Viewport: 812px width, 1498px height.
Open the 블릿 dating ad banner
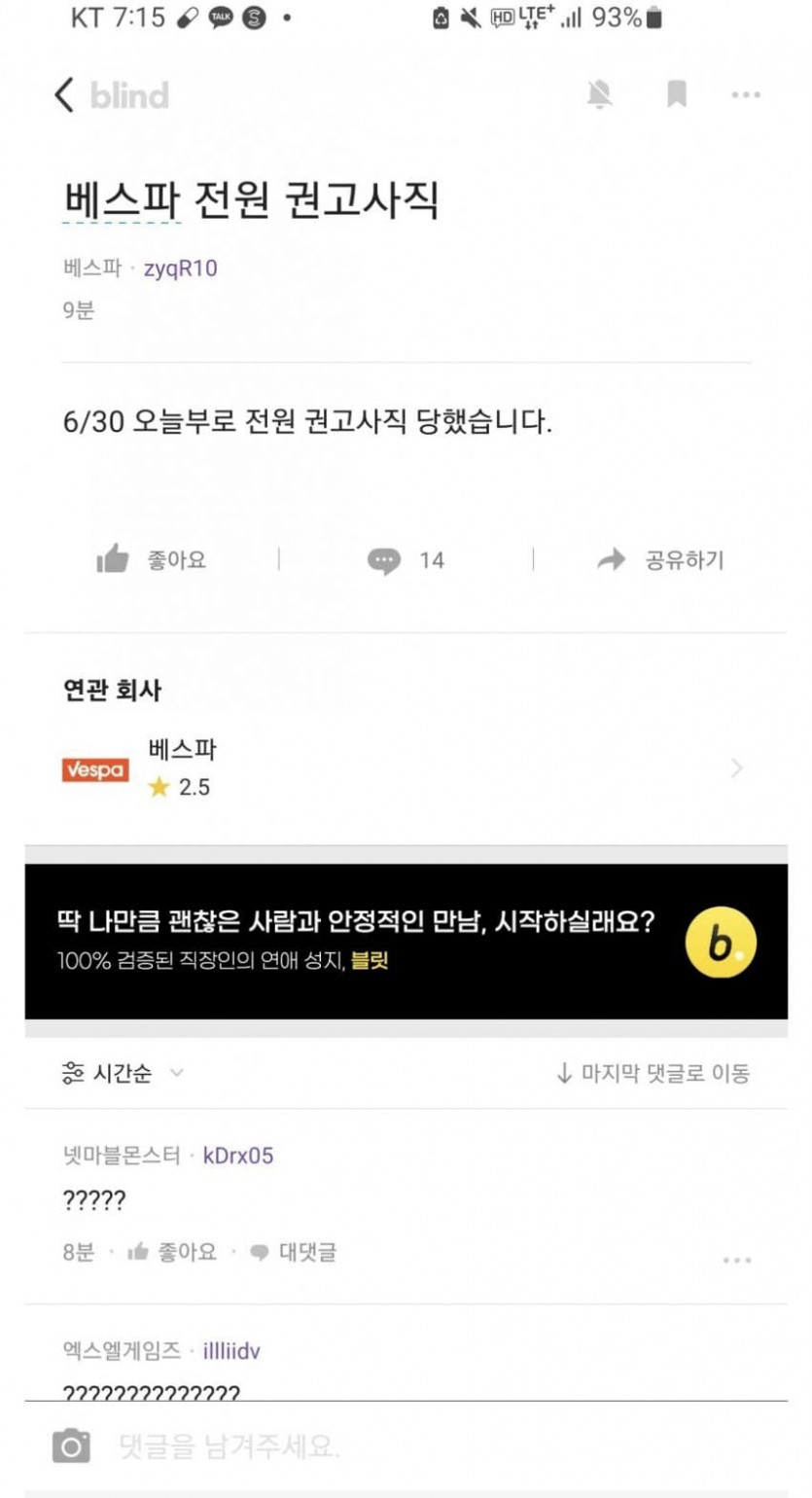click(406, 941)
